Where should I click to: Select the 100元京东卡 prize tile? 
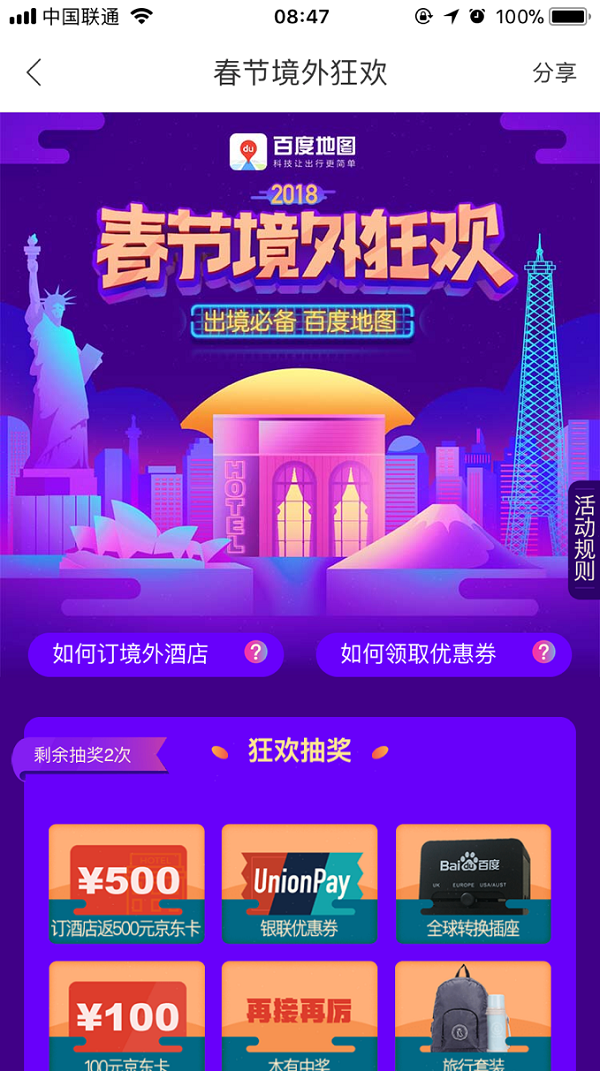pos(126,1015)
